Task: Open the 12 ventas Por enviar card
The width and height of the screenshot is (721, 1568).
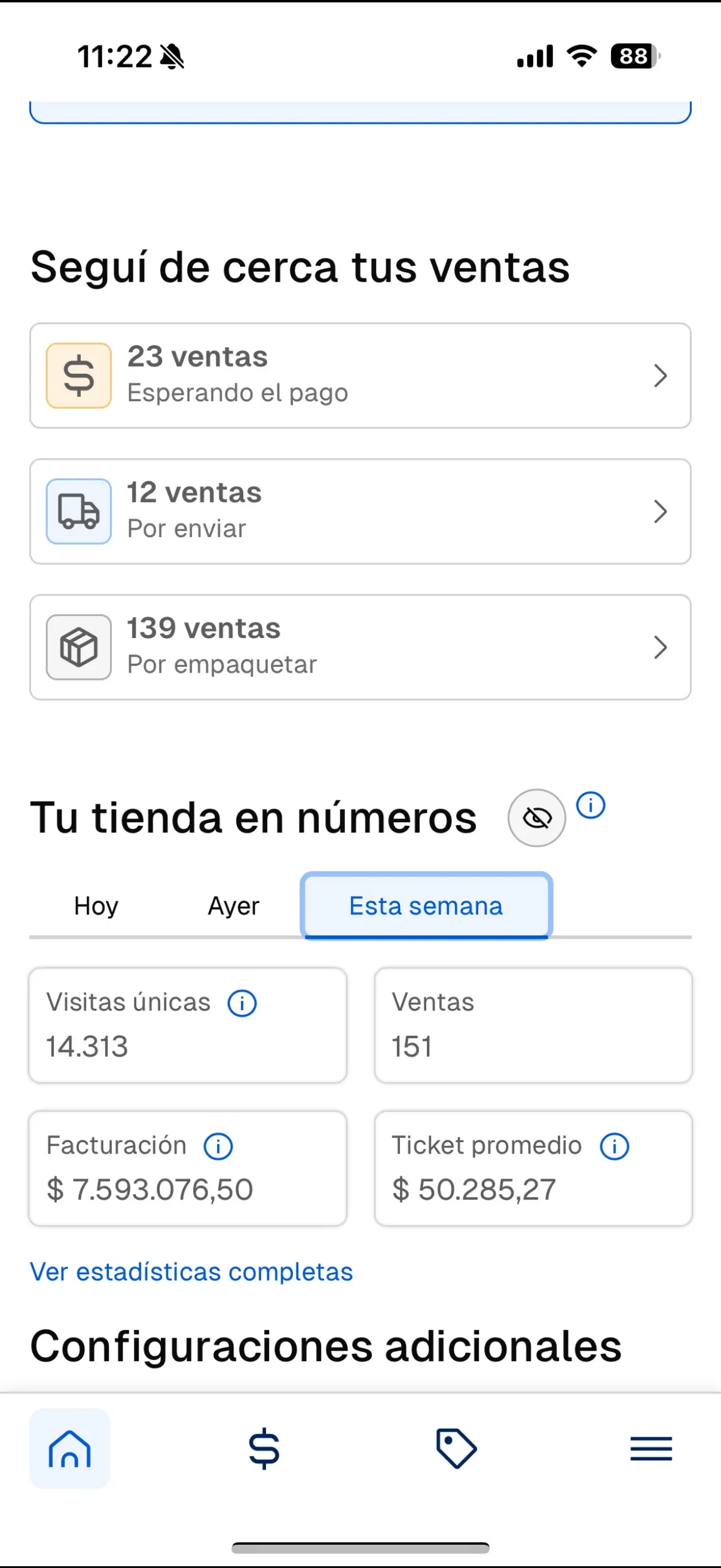Action: point(360,511)
